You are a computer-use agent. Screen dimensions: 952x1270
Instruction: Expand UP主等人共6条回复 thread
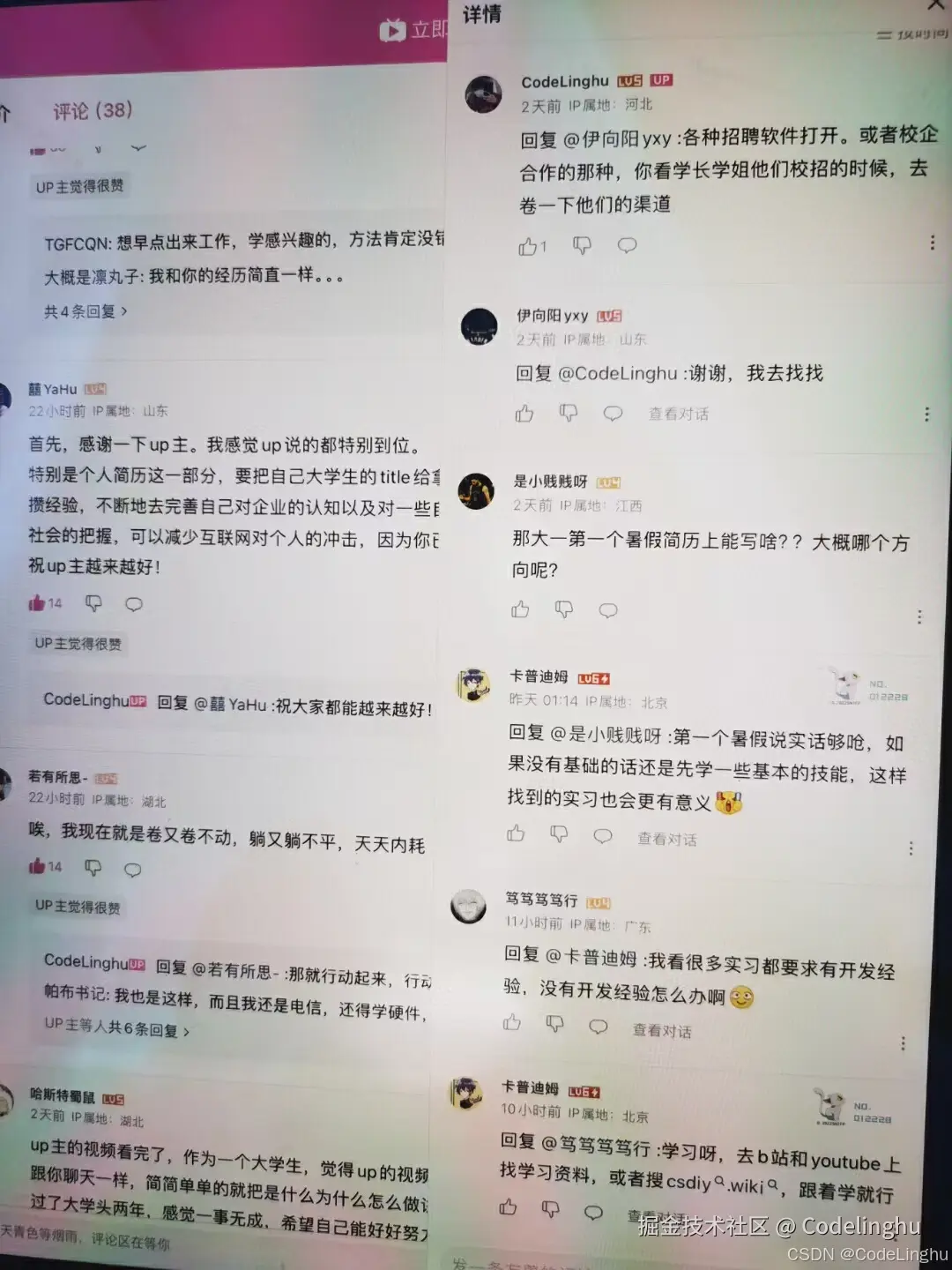pyautogui.click(x=116, y=1028)
